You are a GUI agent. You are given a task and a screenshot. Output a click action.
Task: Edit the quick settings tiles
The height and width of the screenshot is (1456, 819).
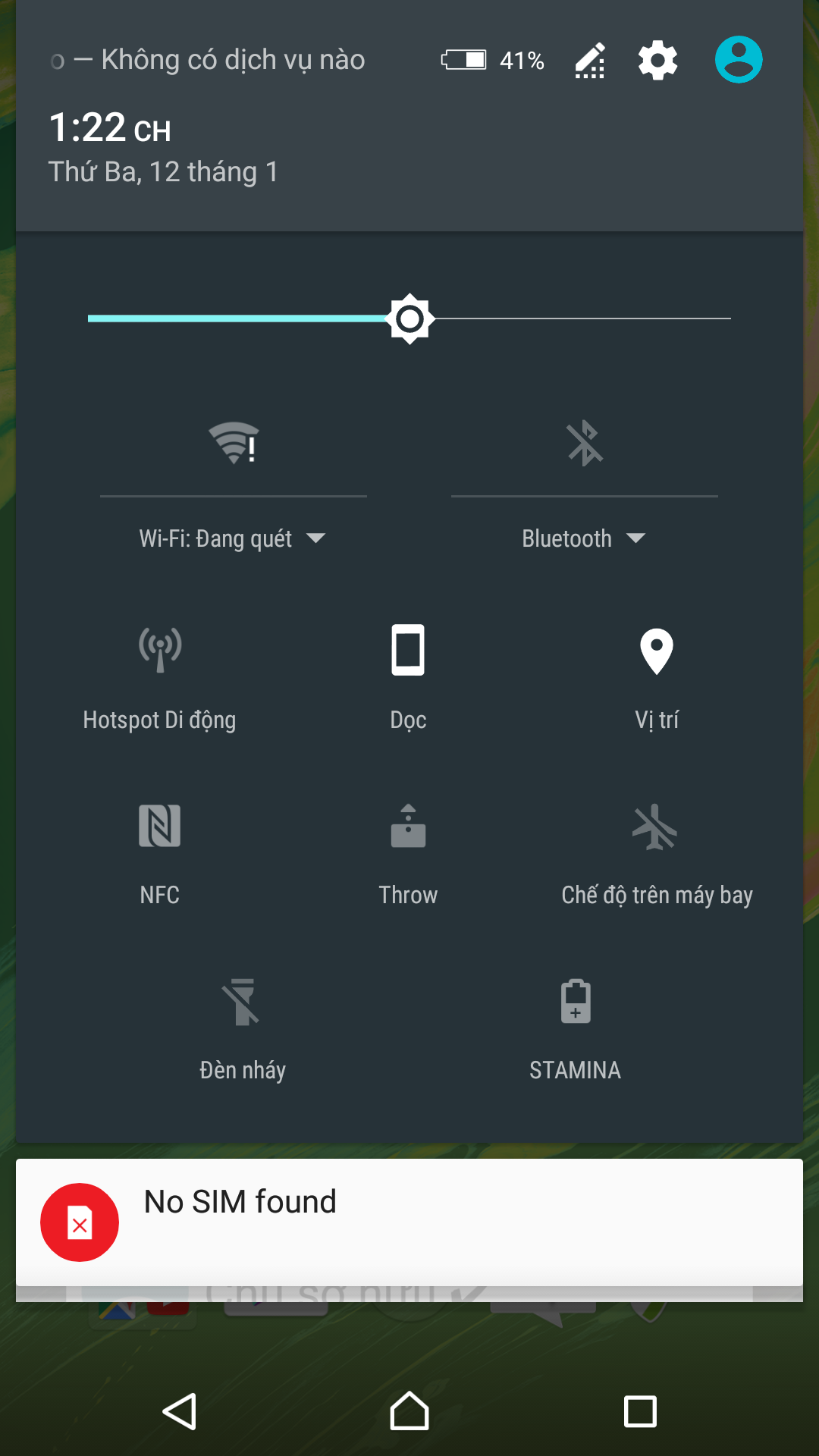tap(590, 61)
